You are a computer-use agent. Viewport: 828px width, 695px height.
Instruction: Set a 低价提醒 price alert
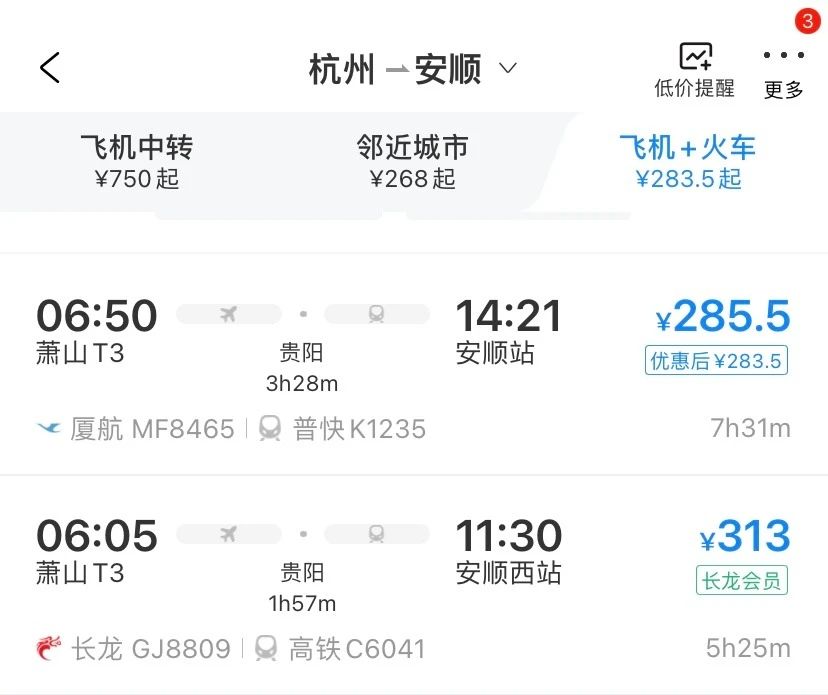694,70
